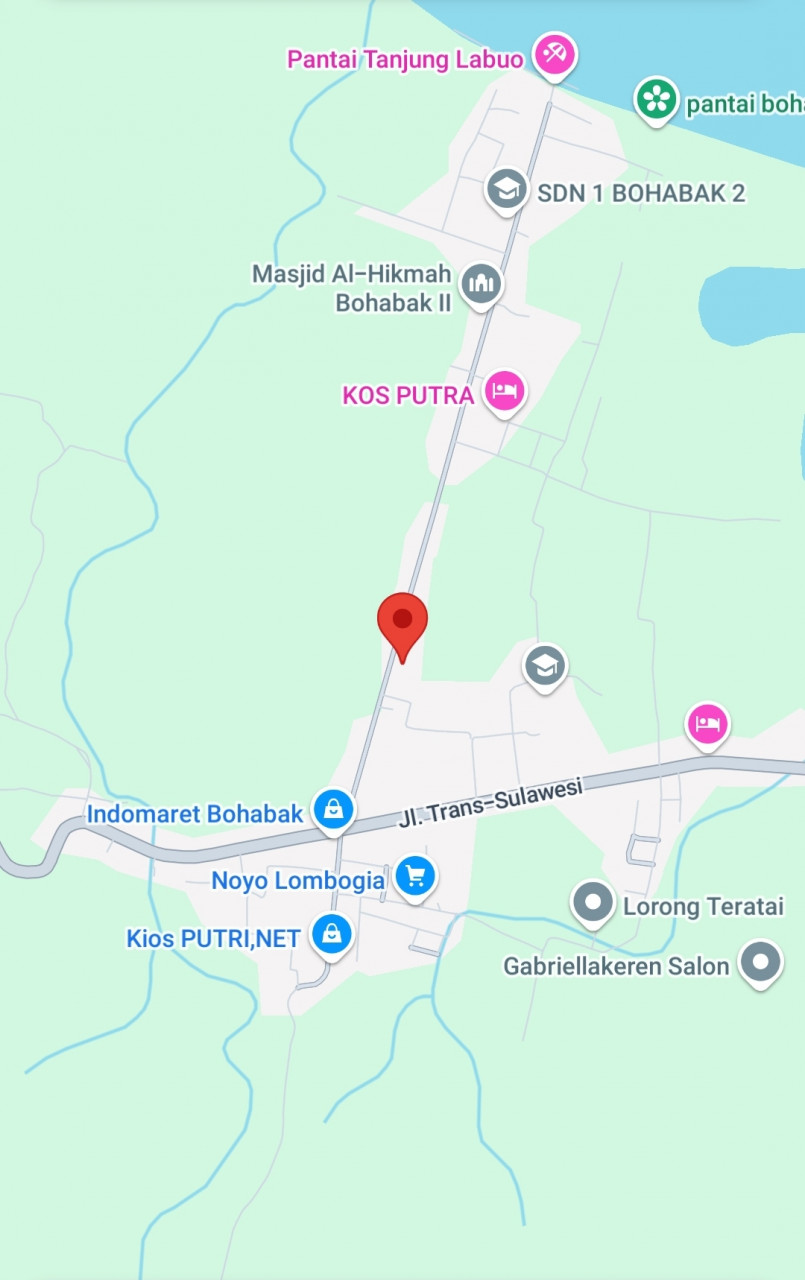Select Noyo Lombogia shopping cart marker

tap(415, 876)
